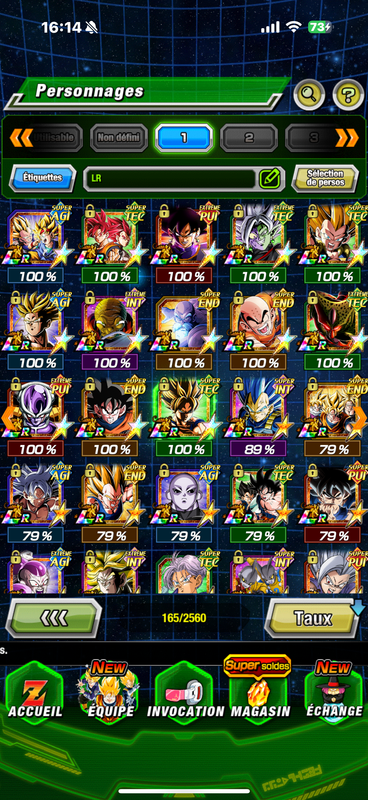Open the magnifying glass search icon
Image resolution: width=368 pixels, height=800 pixels.
tap(309, 95)
